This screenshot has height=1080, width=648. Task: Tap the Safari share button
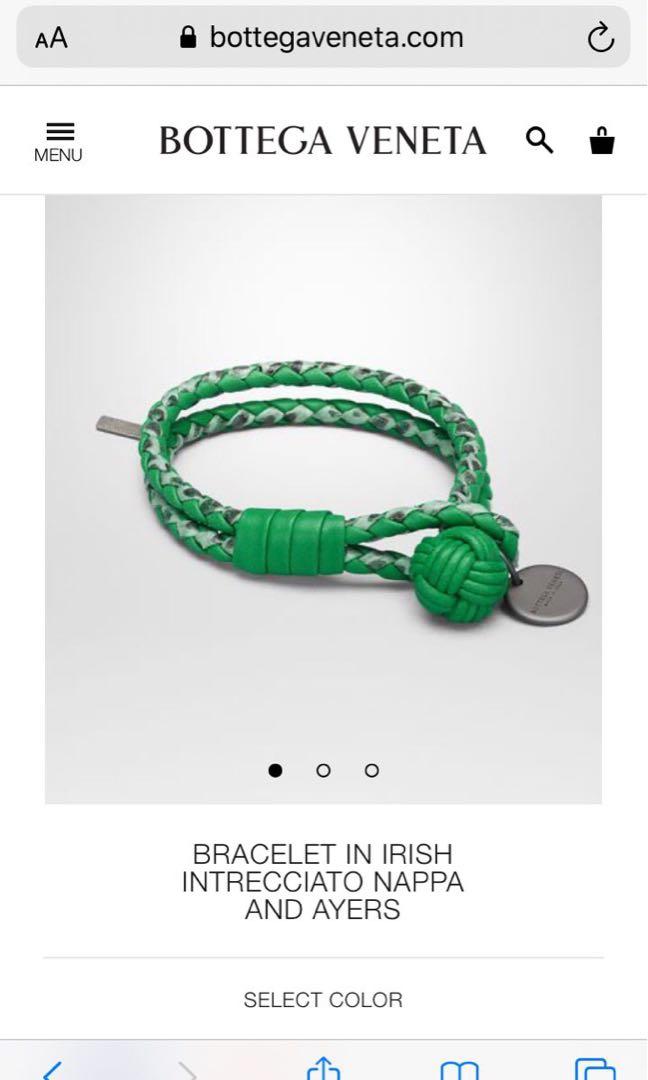click(x=323, y=1070)
